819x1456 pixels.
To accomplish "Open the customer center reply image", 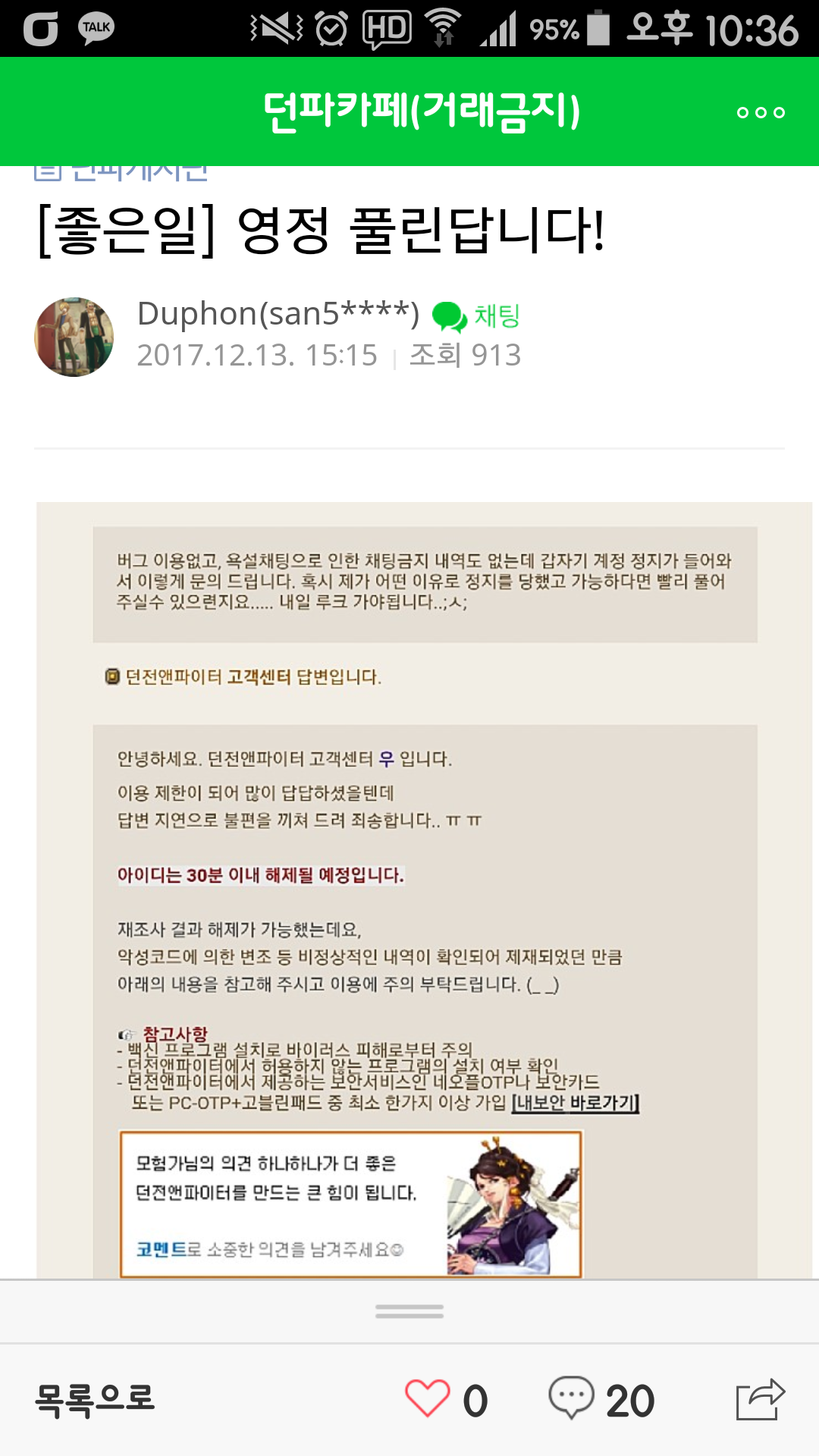I will point(425,887).
